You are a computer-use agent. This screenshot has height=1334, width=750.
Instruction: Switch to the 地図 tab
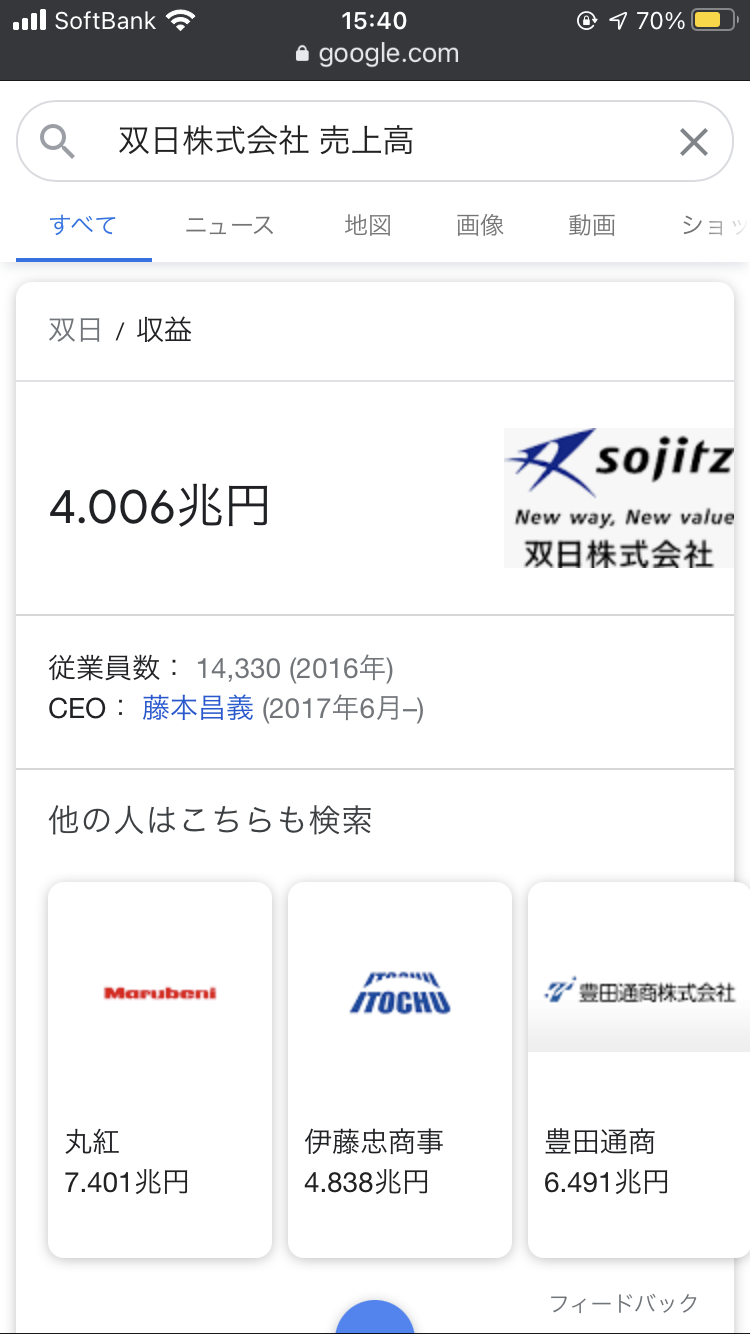coord(367,225)
